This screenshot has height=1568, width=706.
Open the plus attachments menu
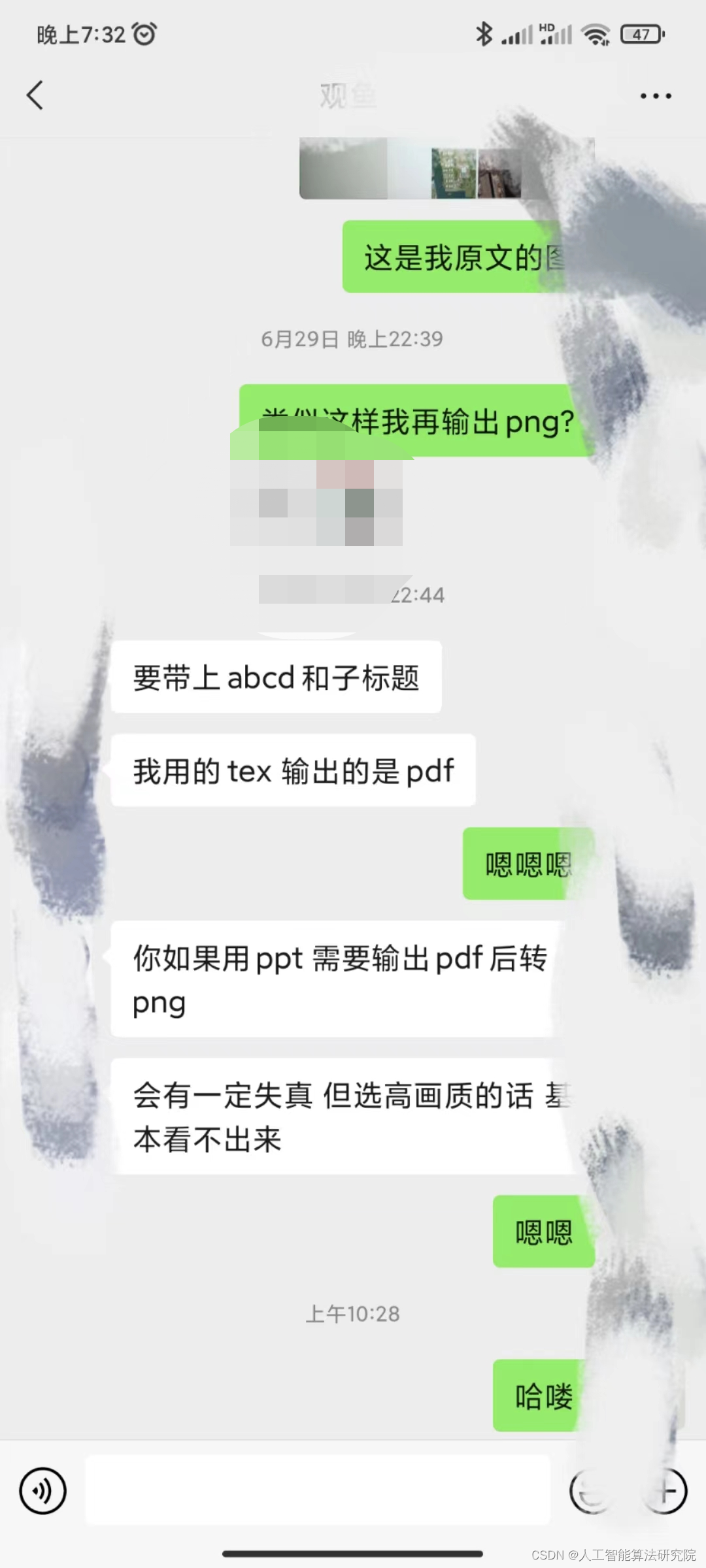point(665,1491)
